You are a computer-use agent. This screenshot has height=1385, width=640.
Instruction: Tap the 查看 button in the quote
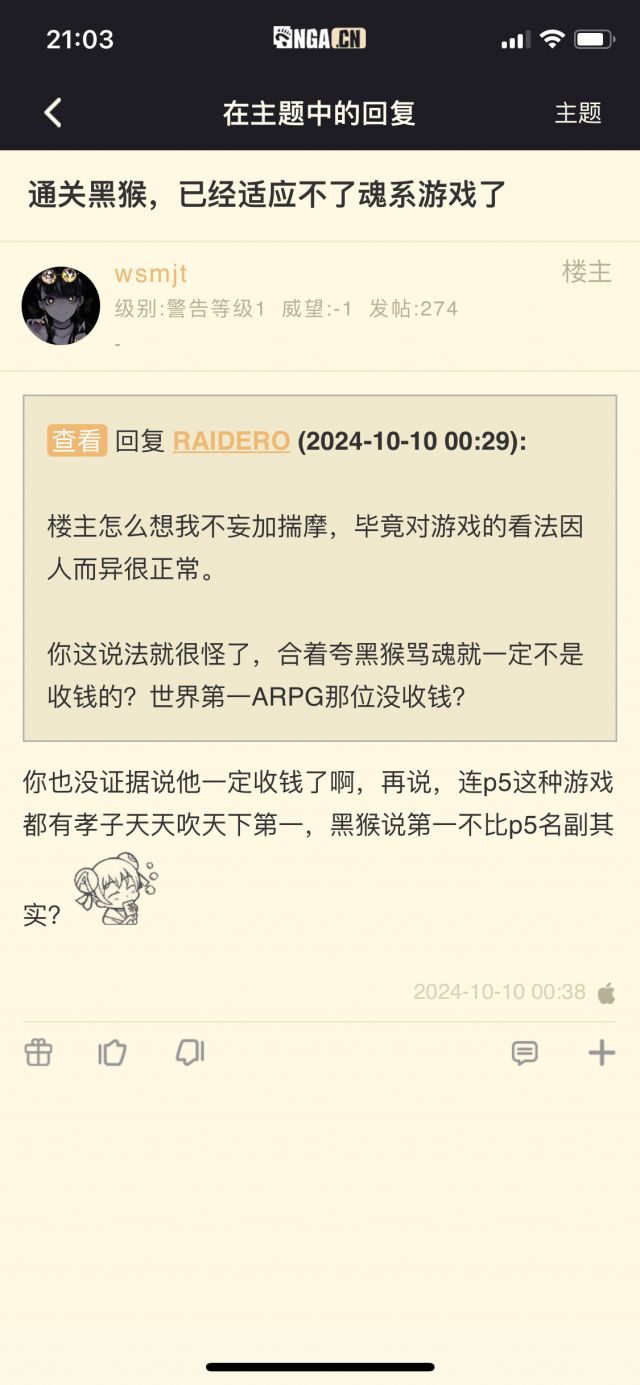[76, 441]
